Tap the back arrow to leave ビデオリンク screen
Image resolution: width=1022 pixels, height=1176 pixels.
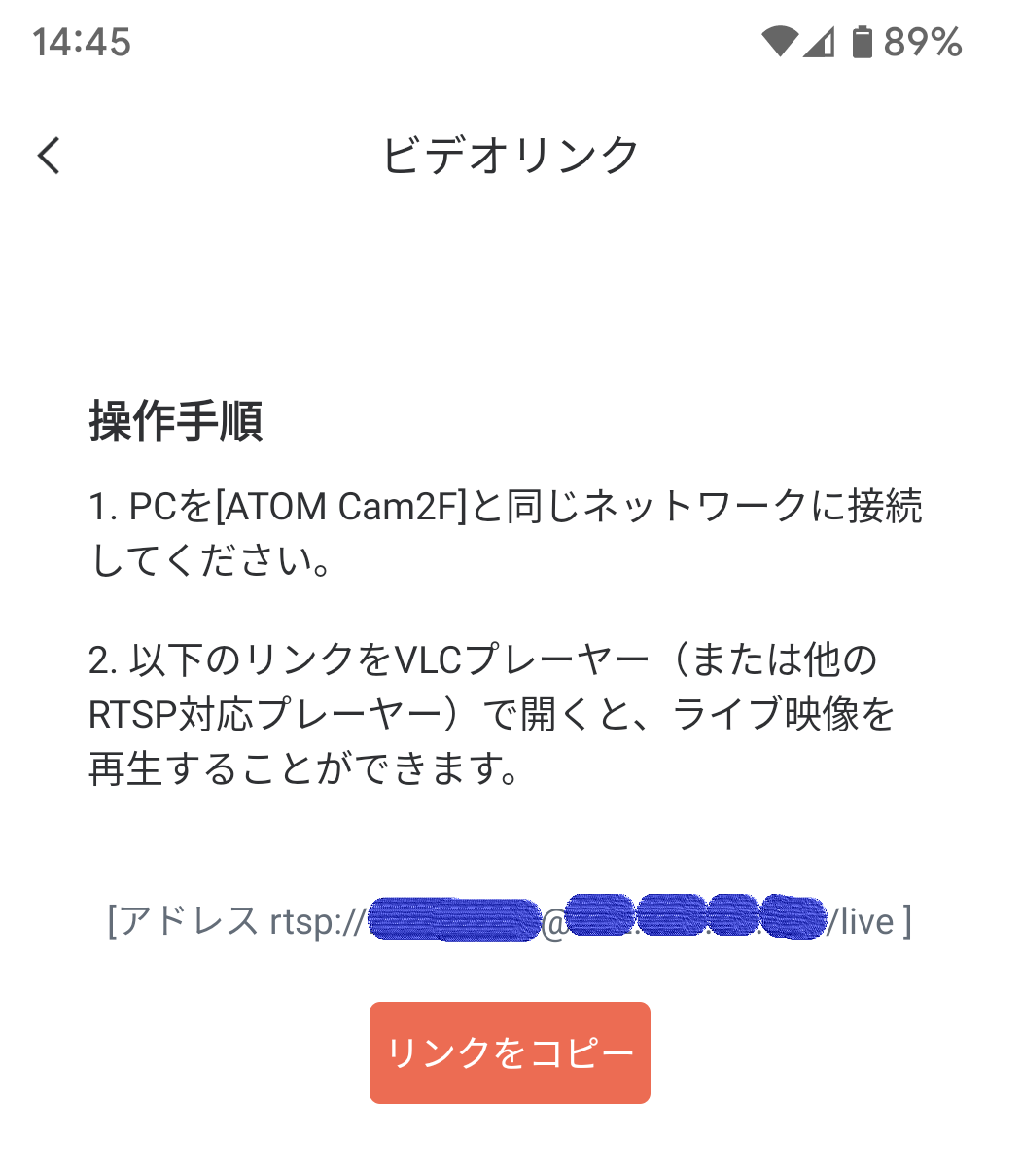coord(48,155)
